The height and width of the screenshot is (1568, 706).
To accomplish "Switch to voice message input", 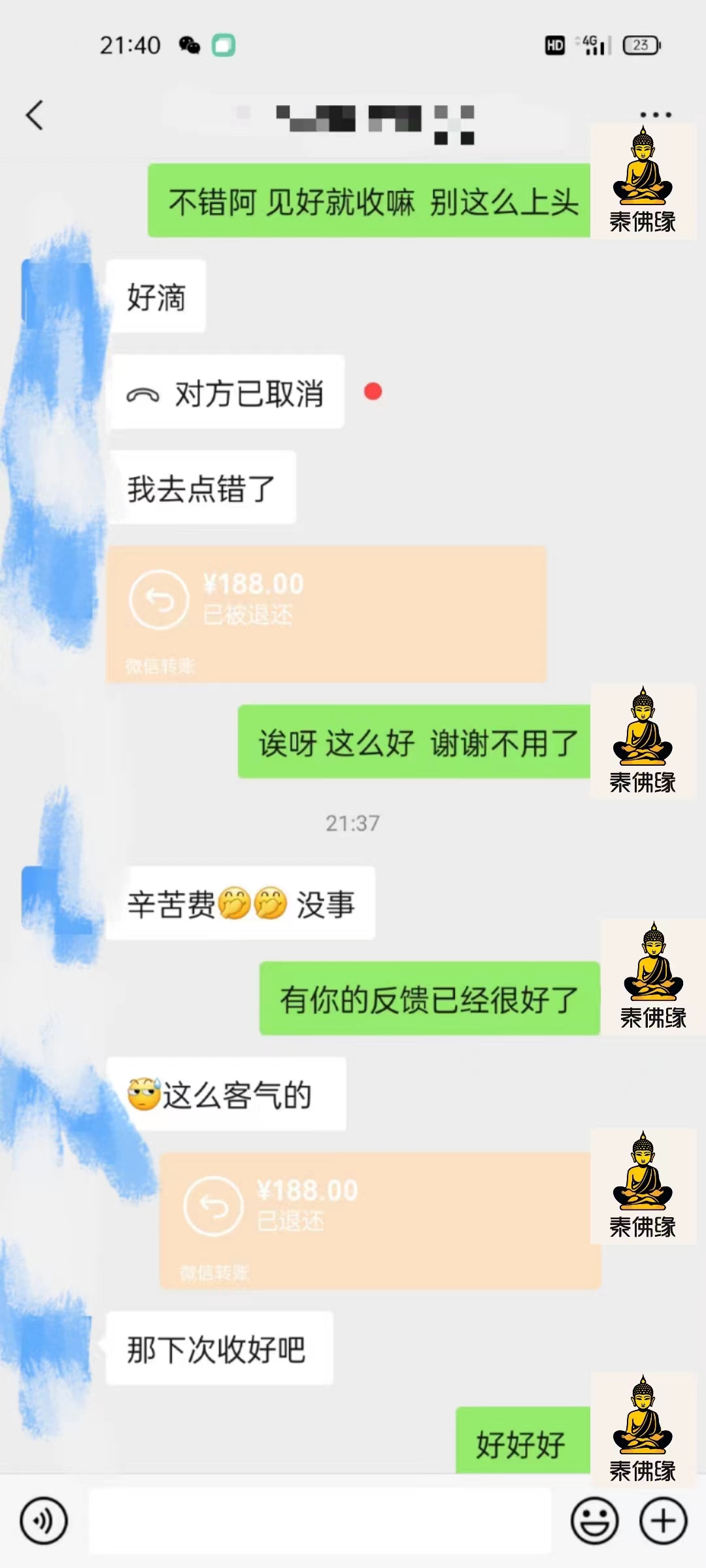I will tap(44, 1521).
